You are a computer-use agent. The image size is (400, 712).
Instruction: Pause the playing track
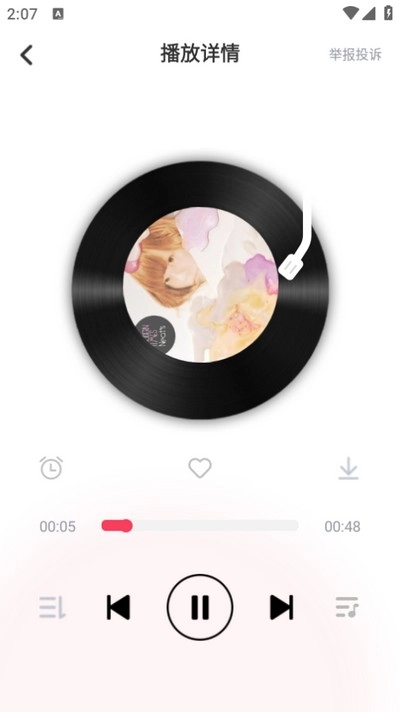pyautogui.click(x=200, y=607)
